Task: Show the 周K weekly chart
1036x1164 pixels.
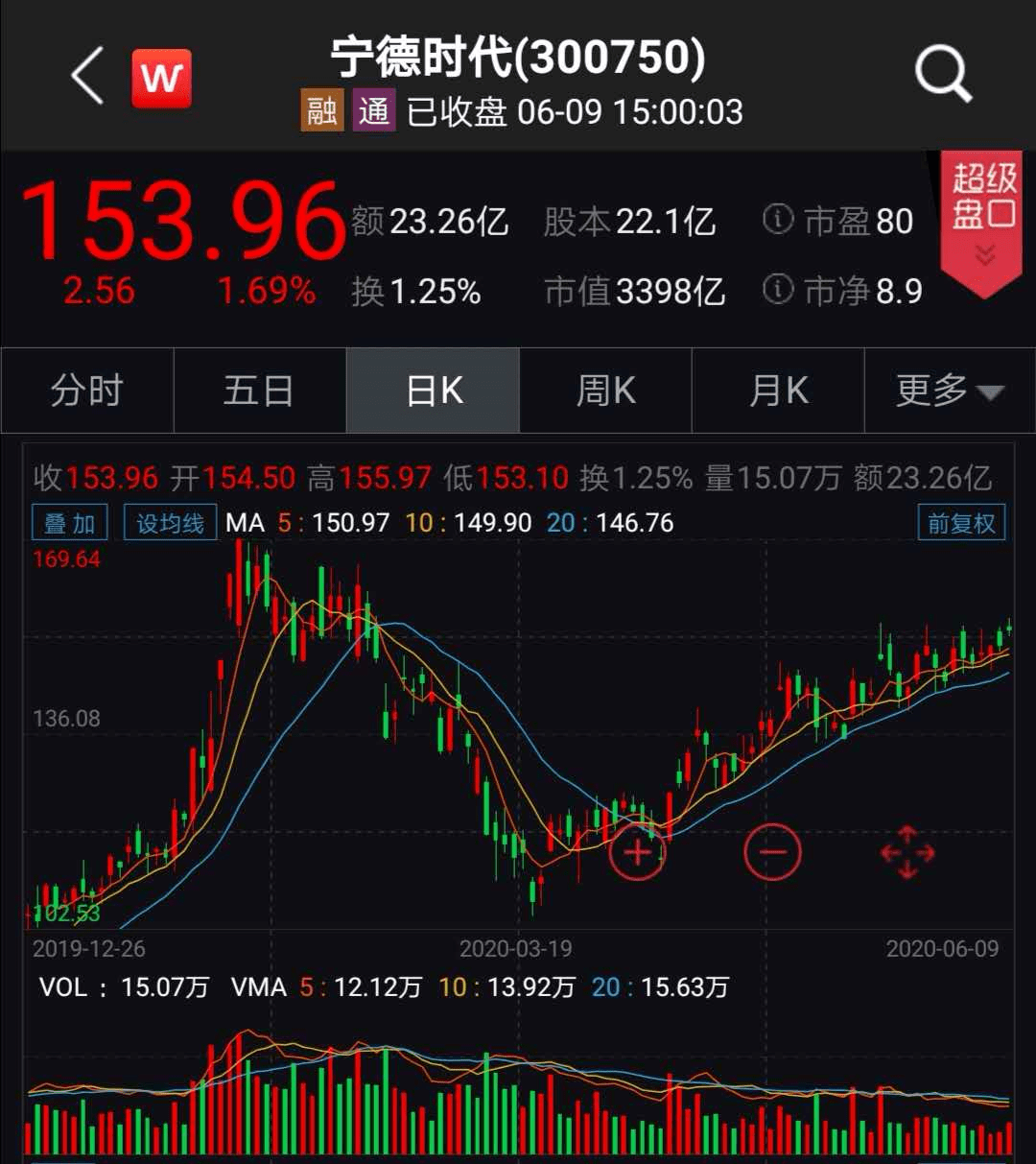Action: (x=605, y=391)
